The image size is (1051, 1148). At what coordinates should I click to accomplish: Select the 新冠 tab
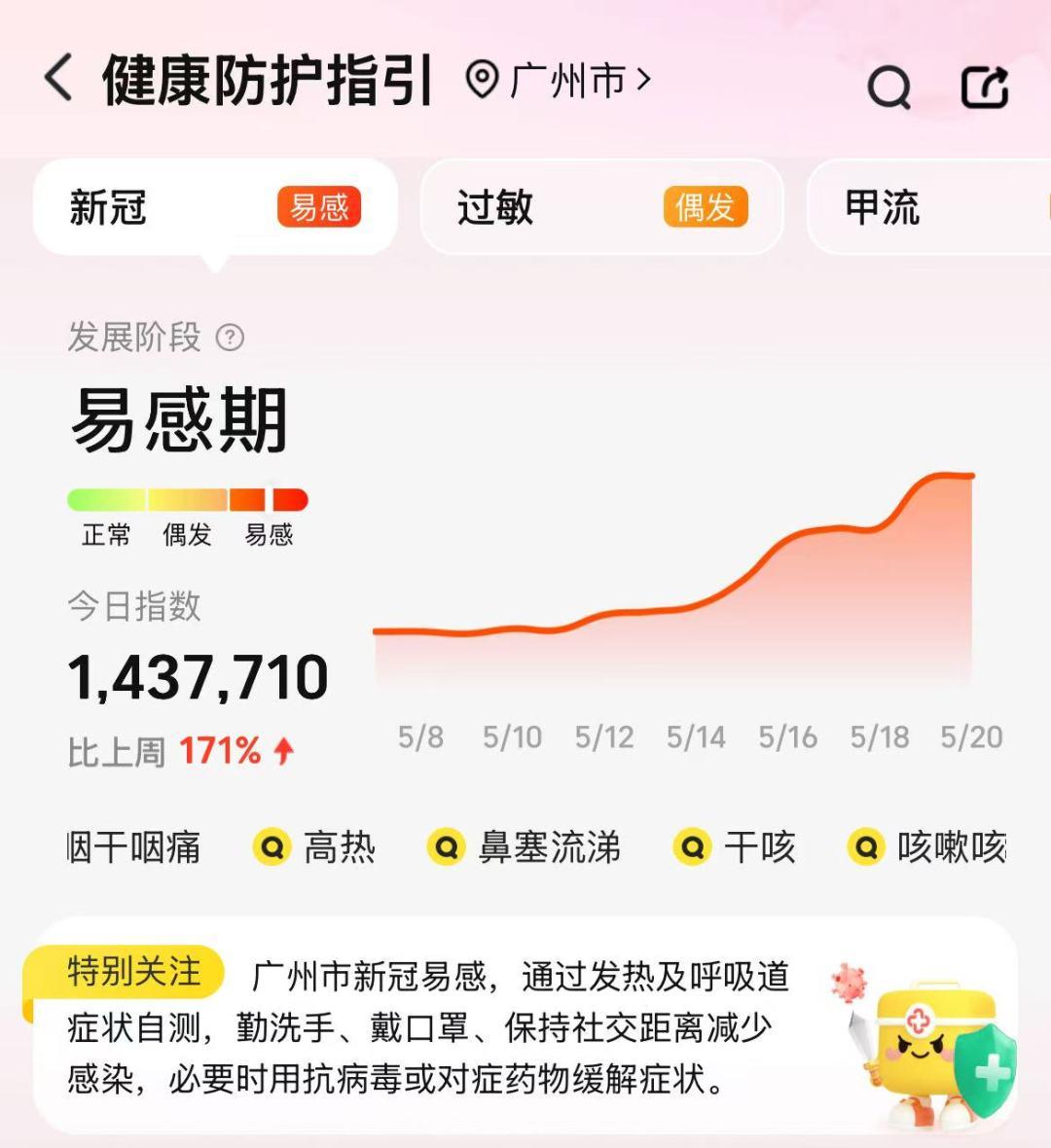click(214, 207)
